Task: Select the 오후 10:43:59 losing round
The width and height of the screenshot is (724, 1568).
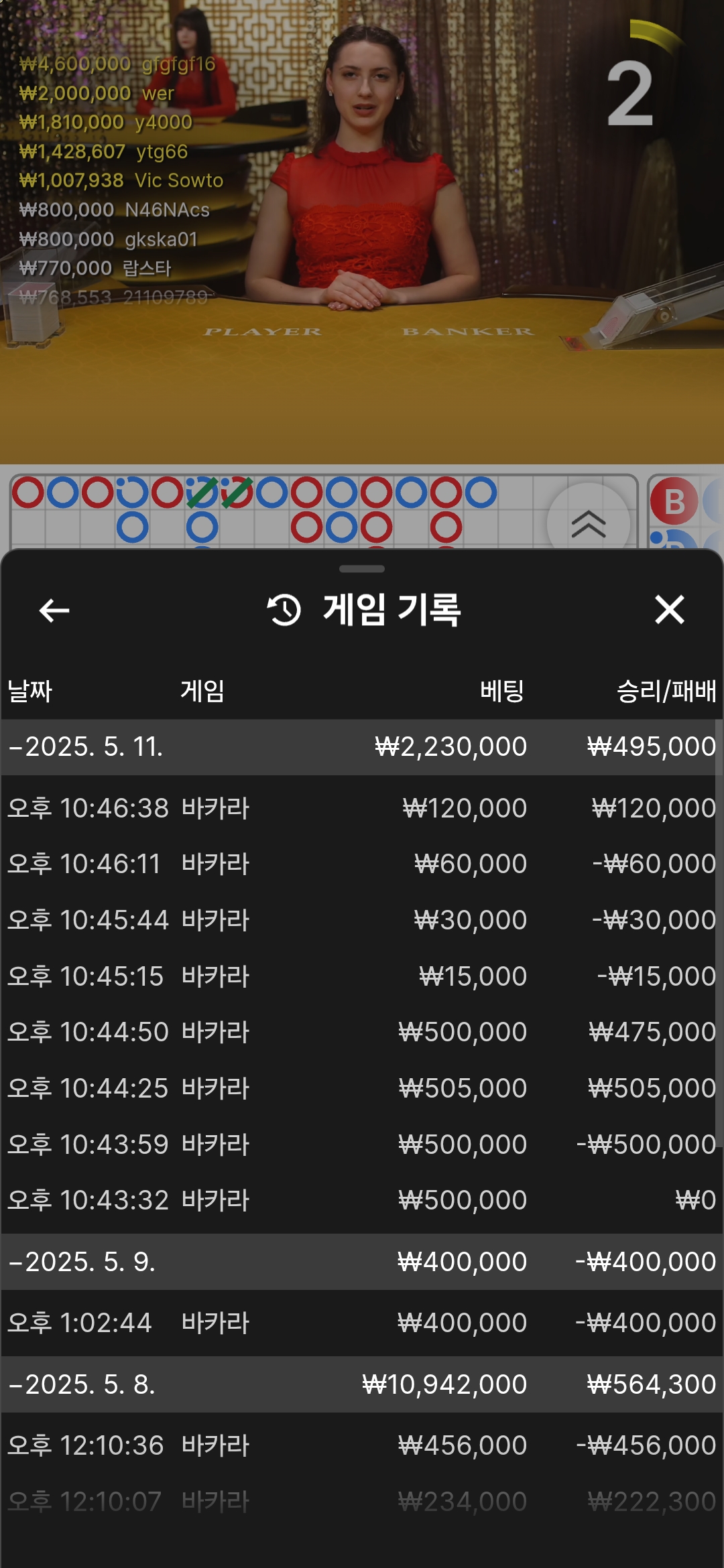Action: pos(362,1145)
